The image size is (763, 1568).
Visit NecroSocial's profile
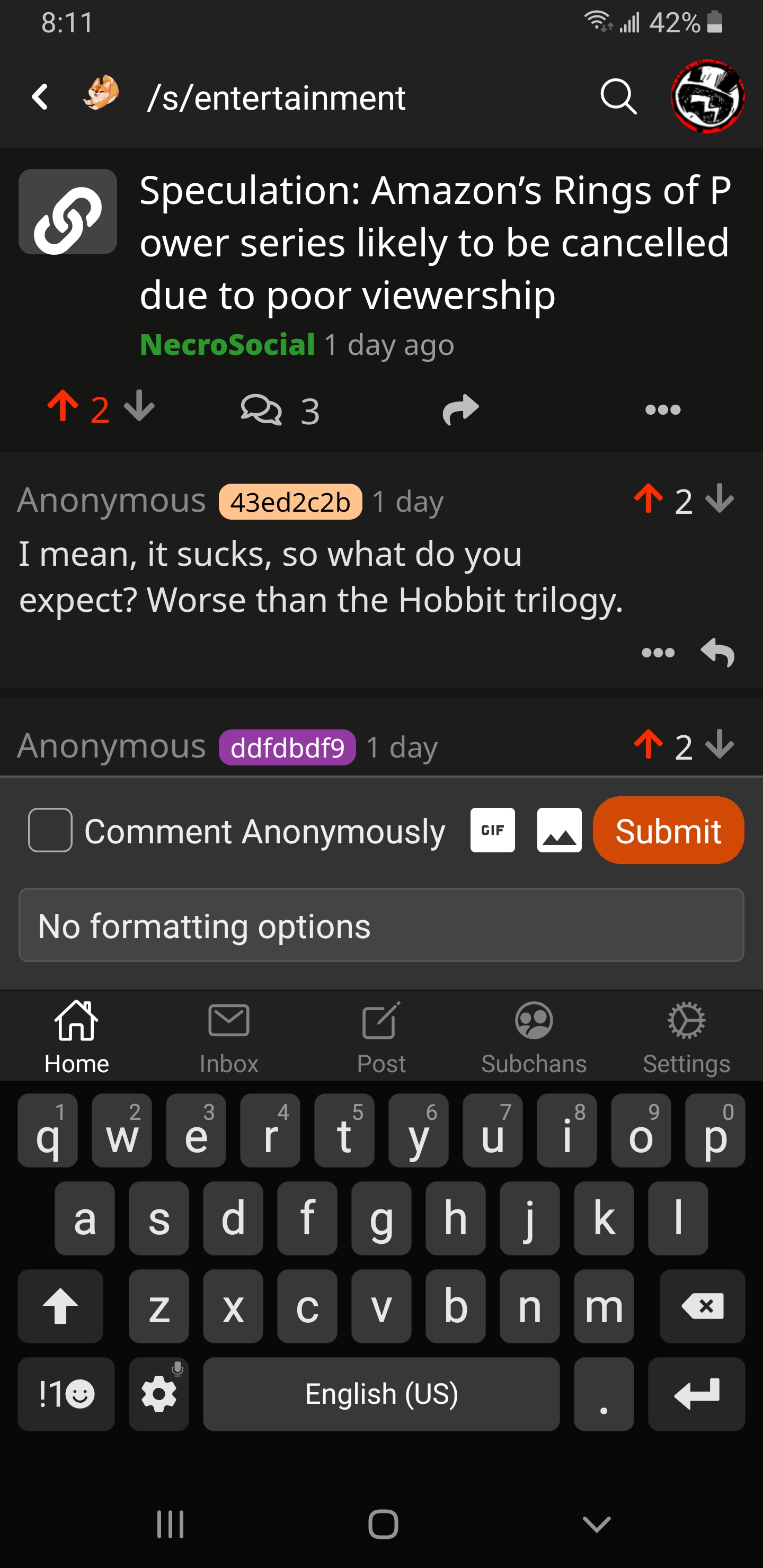click(227, 345)
